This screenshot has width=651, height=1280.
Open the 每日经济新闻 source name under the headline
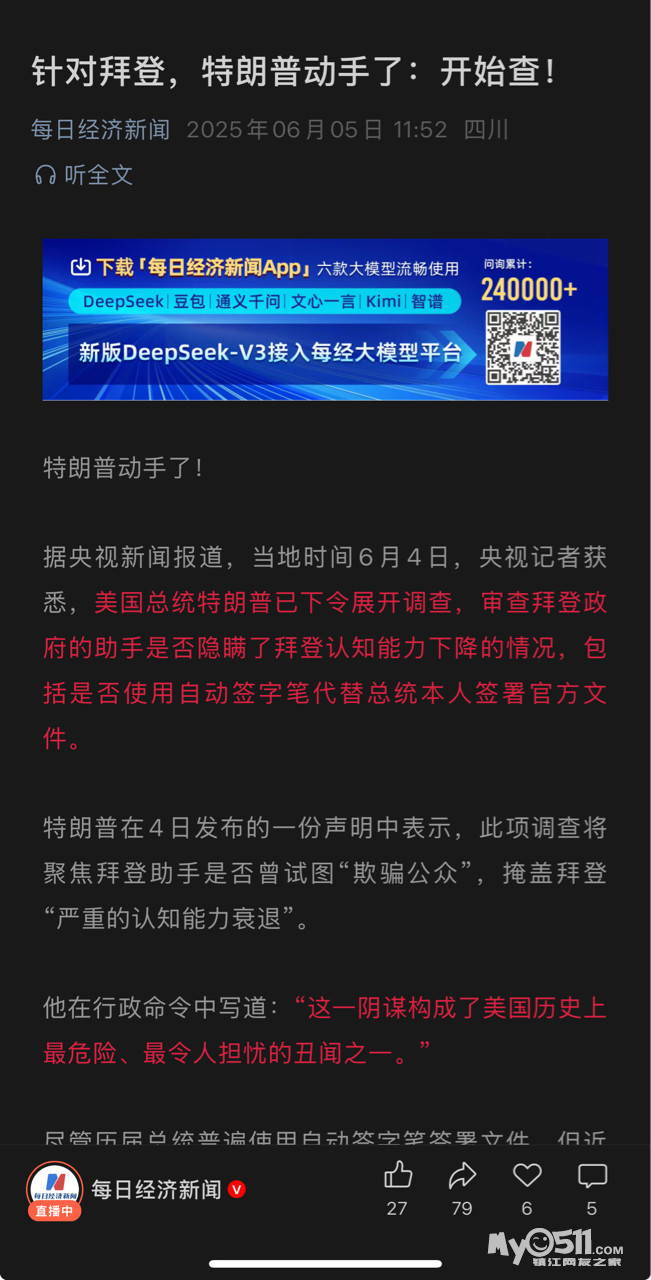tap(100, 130)
